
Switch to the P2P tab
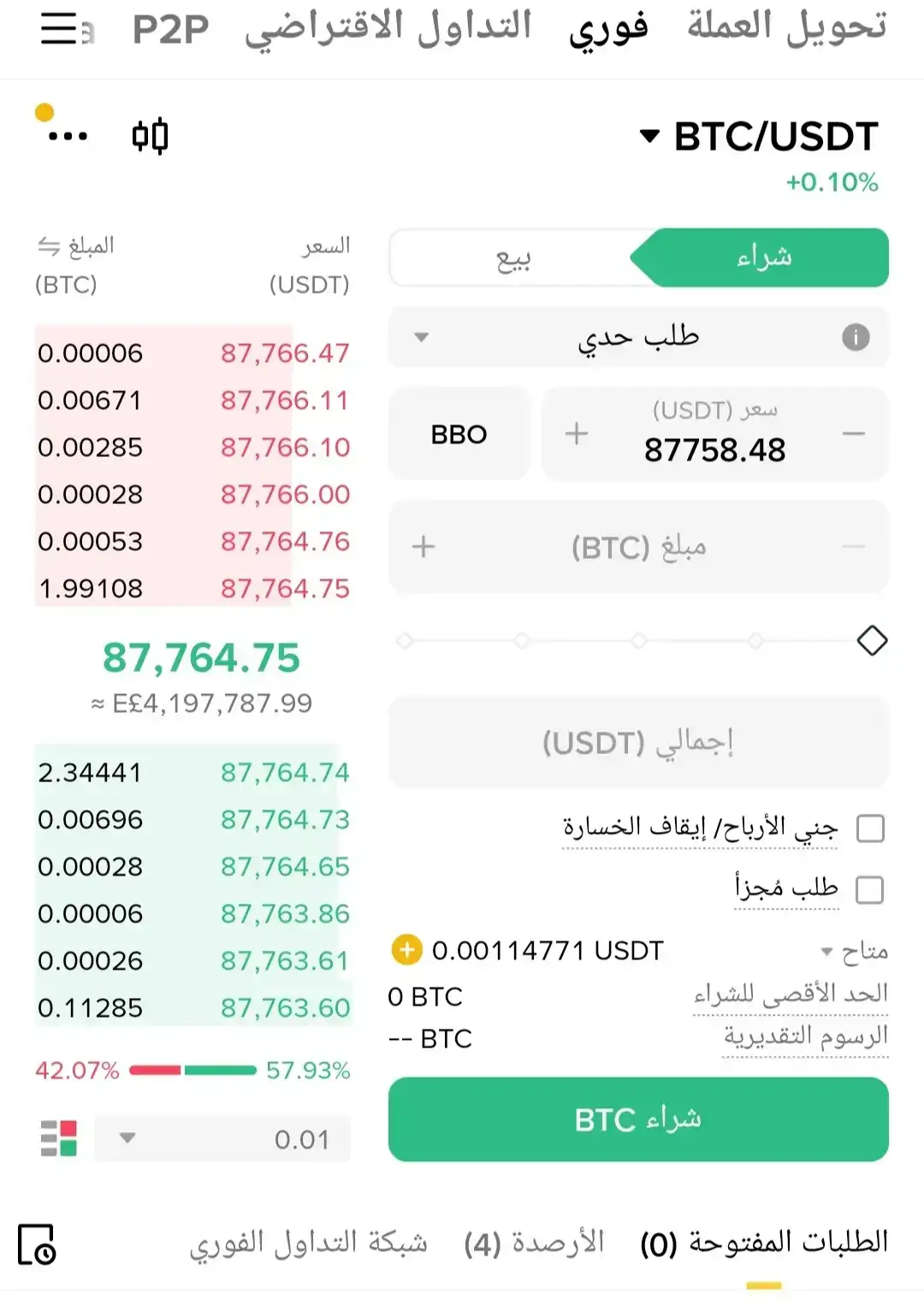click(x=171, y=30)
